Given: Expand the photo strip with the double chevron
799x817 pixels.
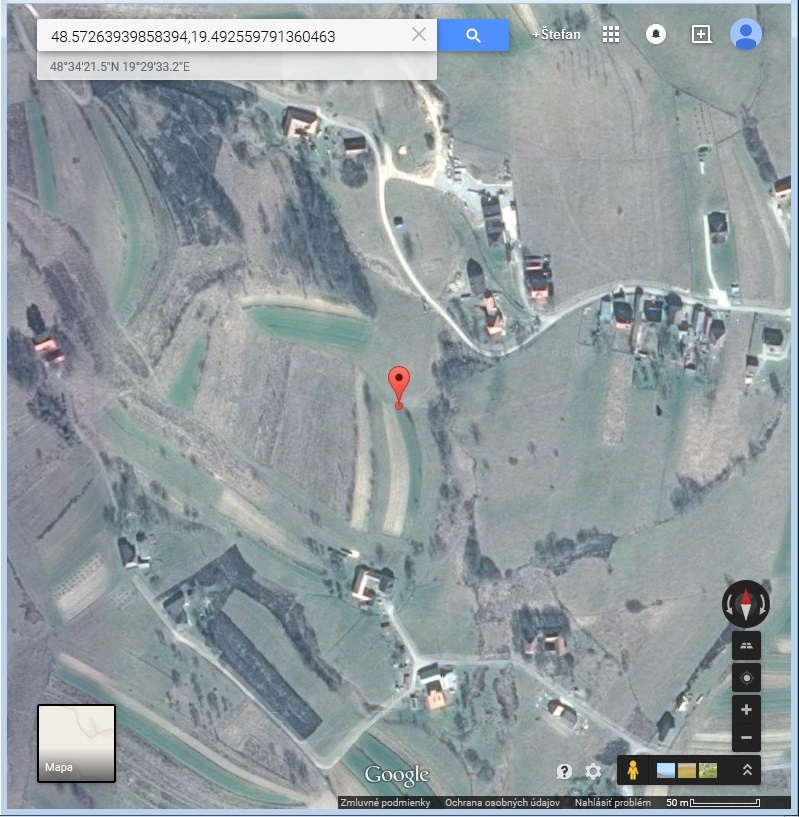Looking at the screenshot, I should coord(746,770).
